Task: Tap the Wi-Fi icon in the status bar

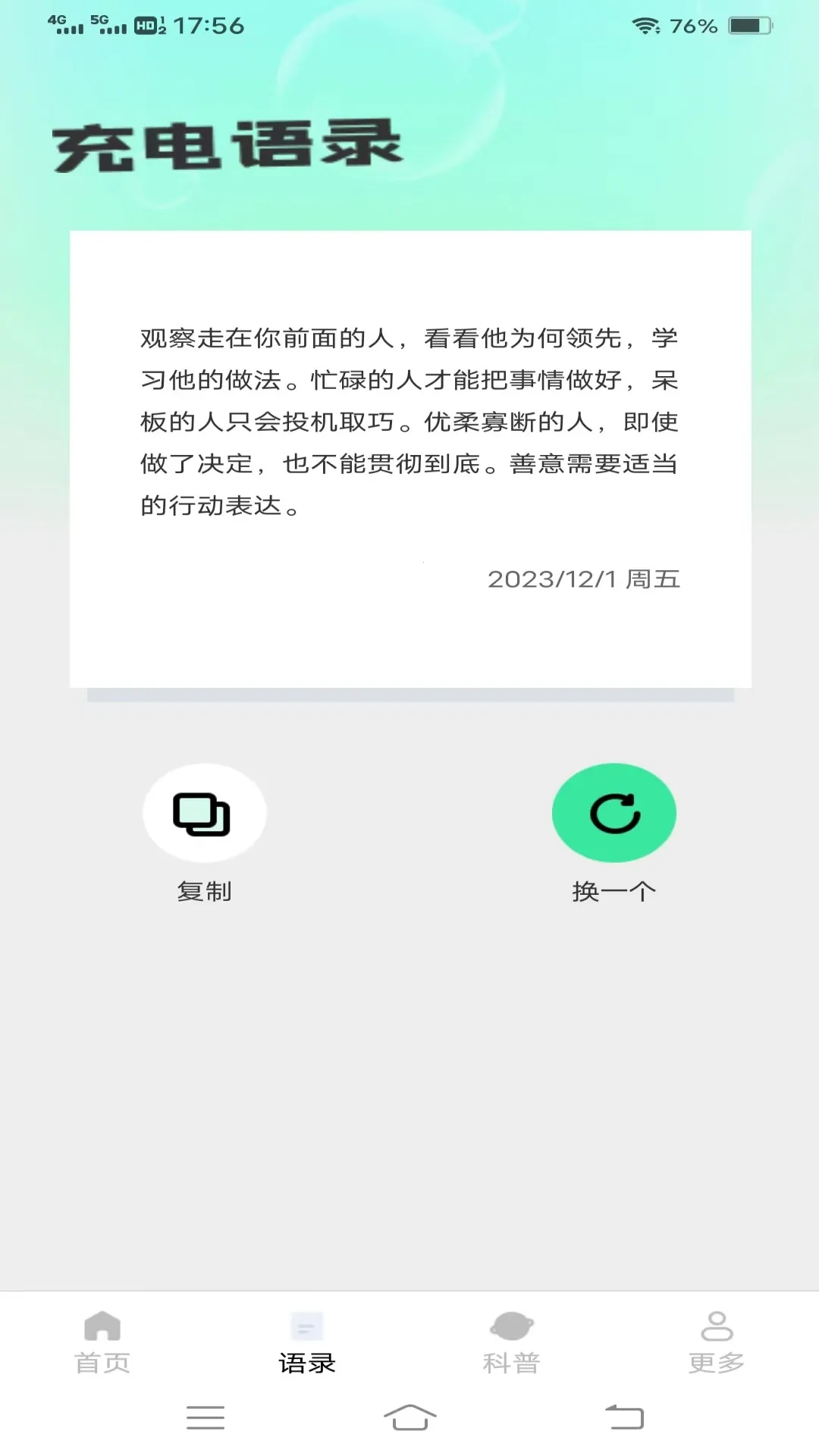Action: point(644,25)
